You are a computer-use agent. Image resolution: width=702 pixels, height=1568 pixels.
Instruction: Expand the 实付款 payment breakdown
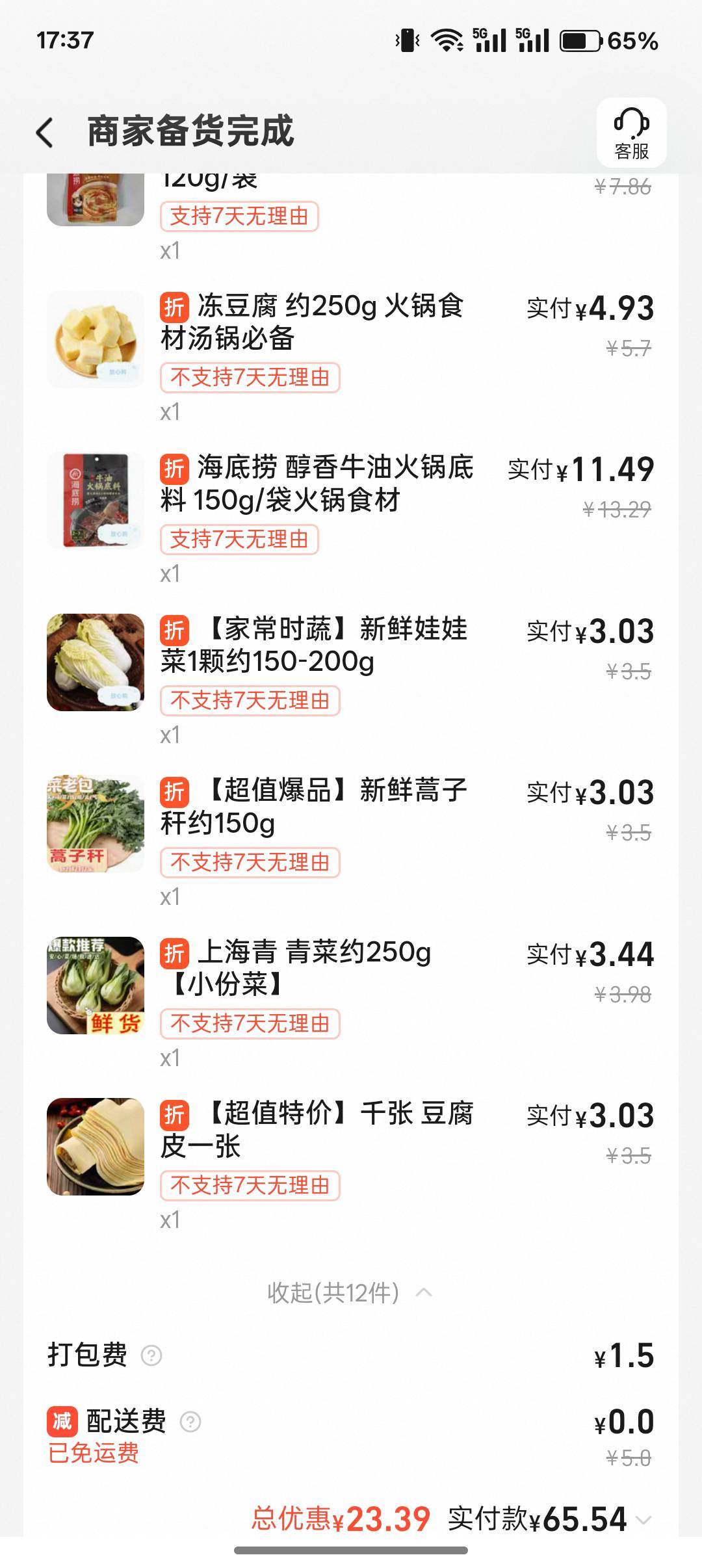pos(643,1519)
